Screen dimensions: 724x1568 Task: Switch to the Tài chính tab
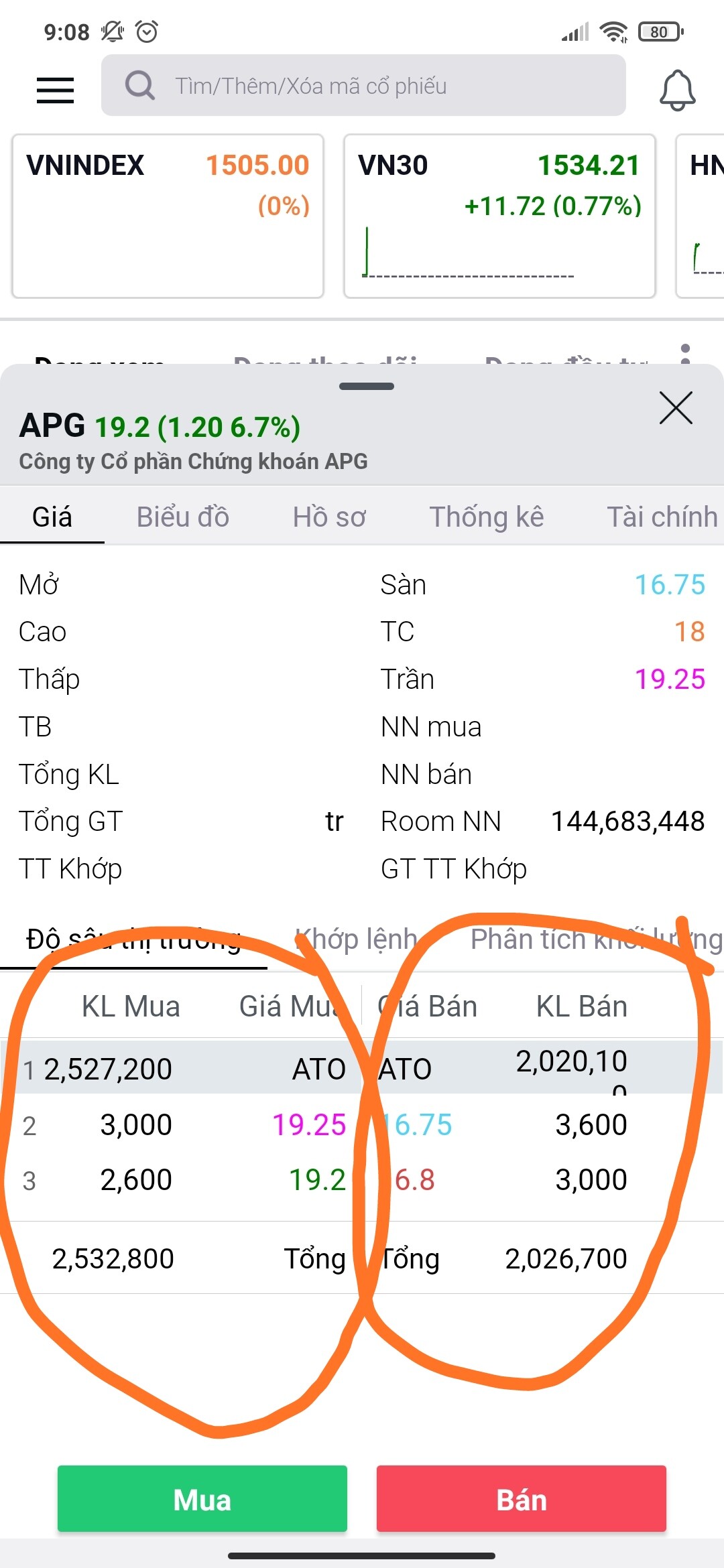coord(662,517)
